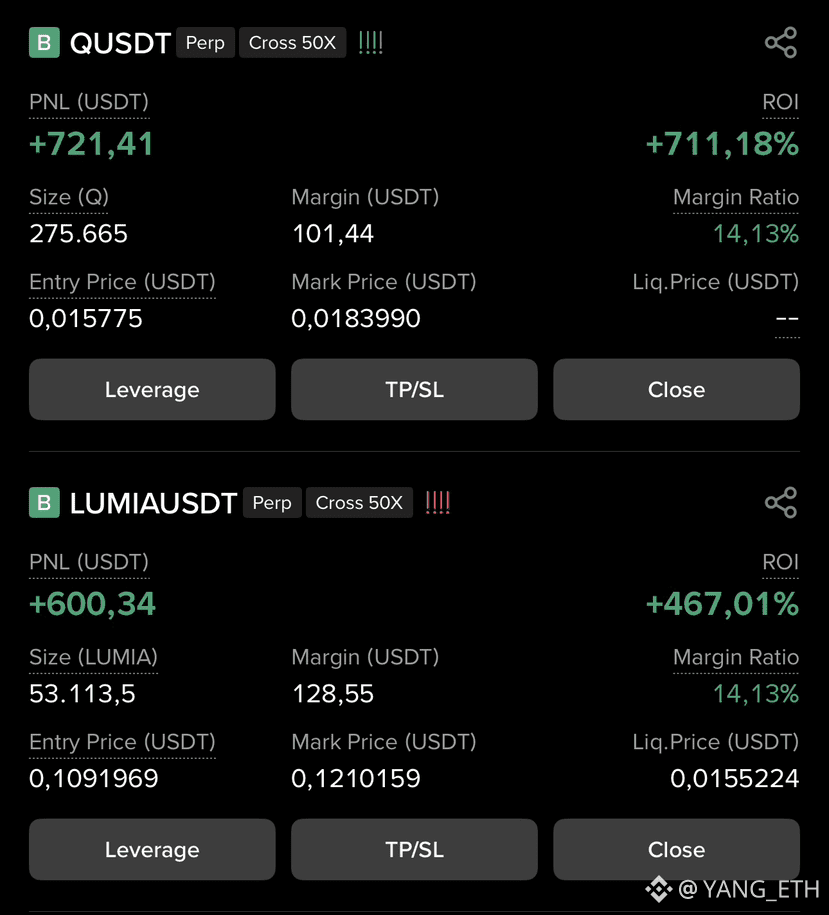Viewport: 829px width, 915px height.
Task: Open the LUMIAUSDT contract title
Action: [x=153, y=504]
